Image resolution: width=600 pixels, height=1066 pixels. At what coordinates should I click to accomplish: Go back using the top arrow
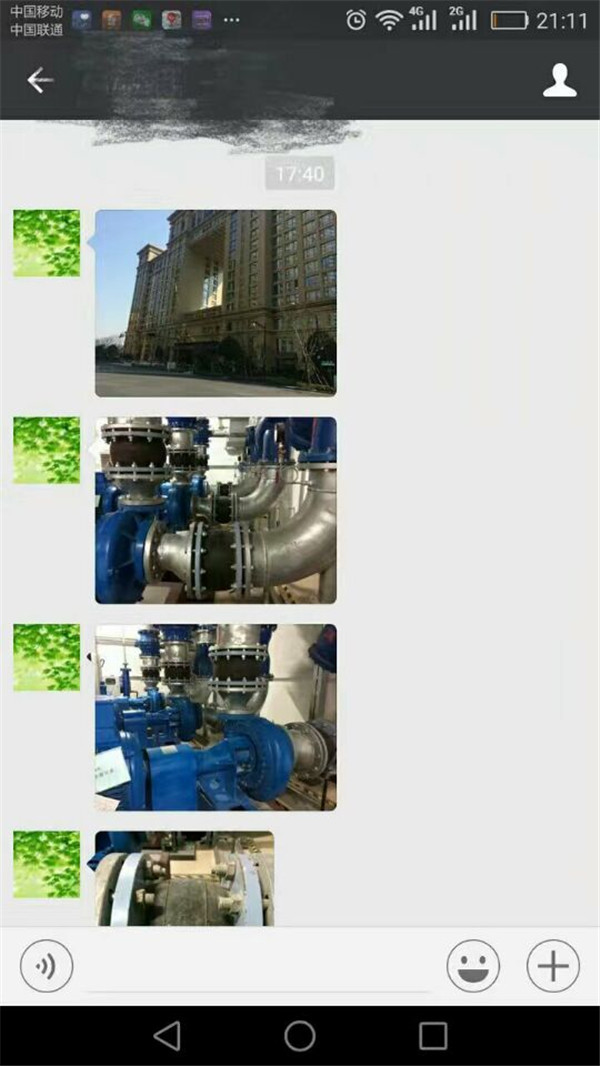[x=39, y=81]
